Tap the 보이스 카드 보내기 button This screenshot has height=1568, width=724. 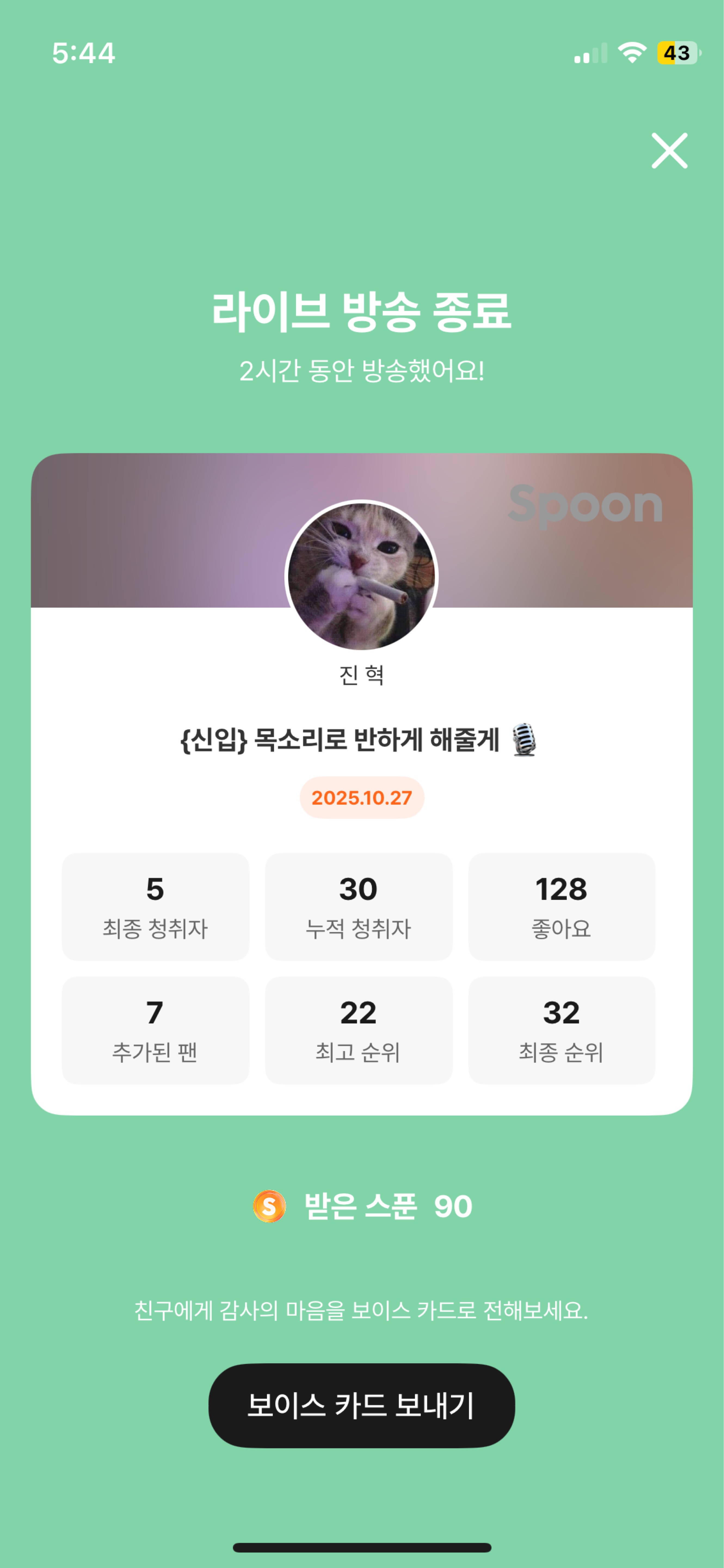coord(361,1405)
